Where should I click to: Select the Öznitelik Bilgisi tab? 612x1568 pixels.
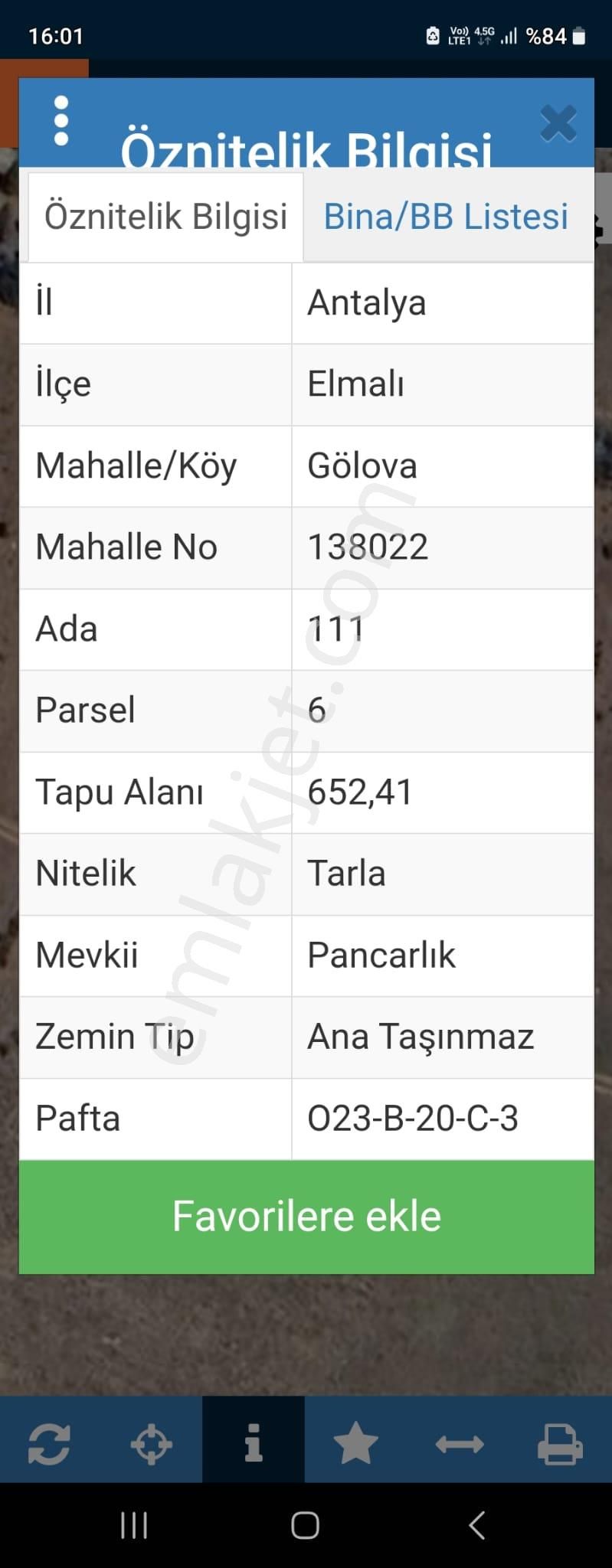pos(165,216)
